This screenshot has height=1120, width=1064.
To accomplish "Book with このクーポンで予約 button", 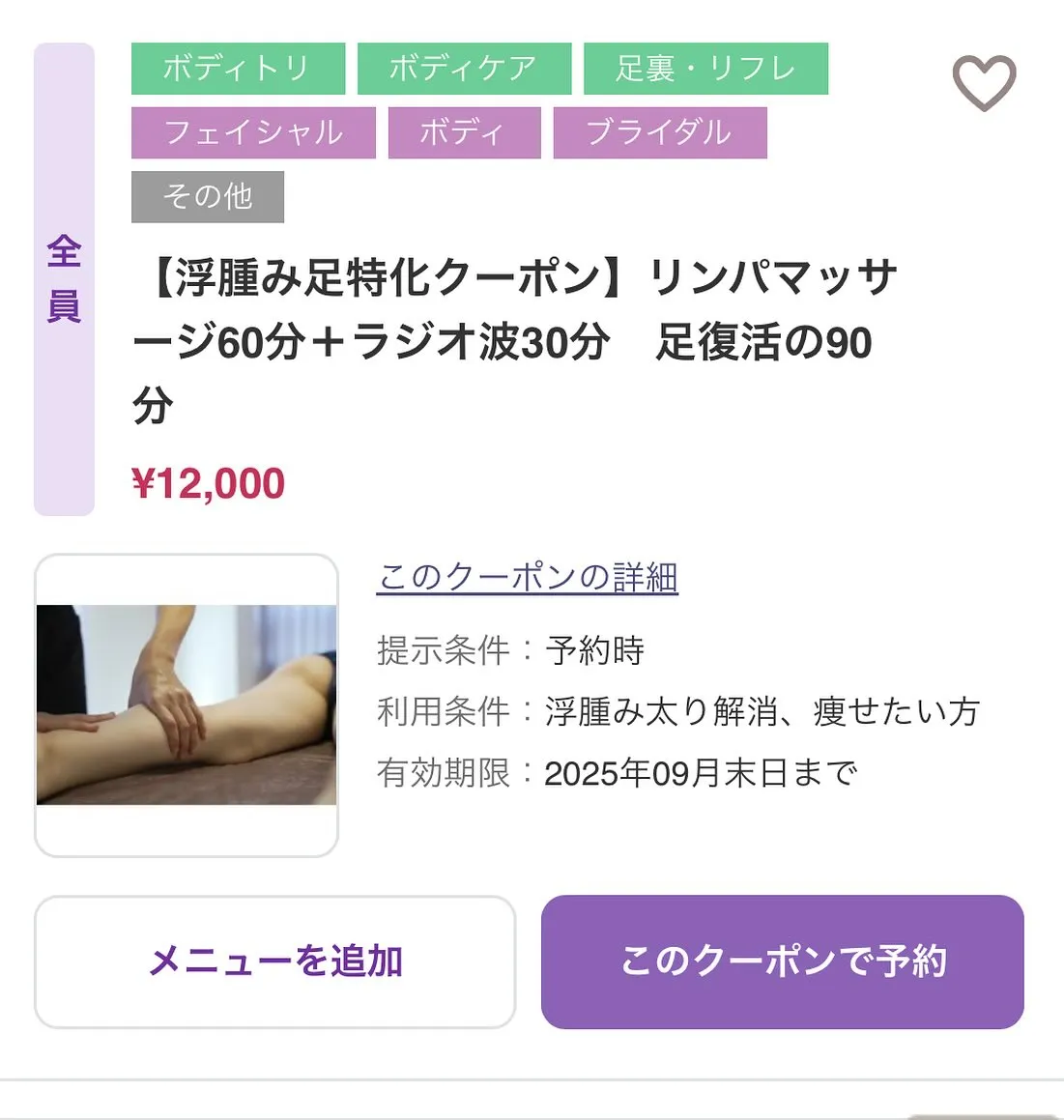I will click(x=782, y=962).
